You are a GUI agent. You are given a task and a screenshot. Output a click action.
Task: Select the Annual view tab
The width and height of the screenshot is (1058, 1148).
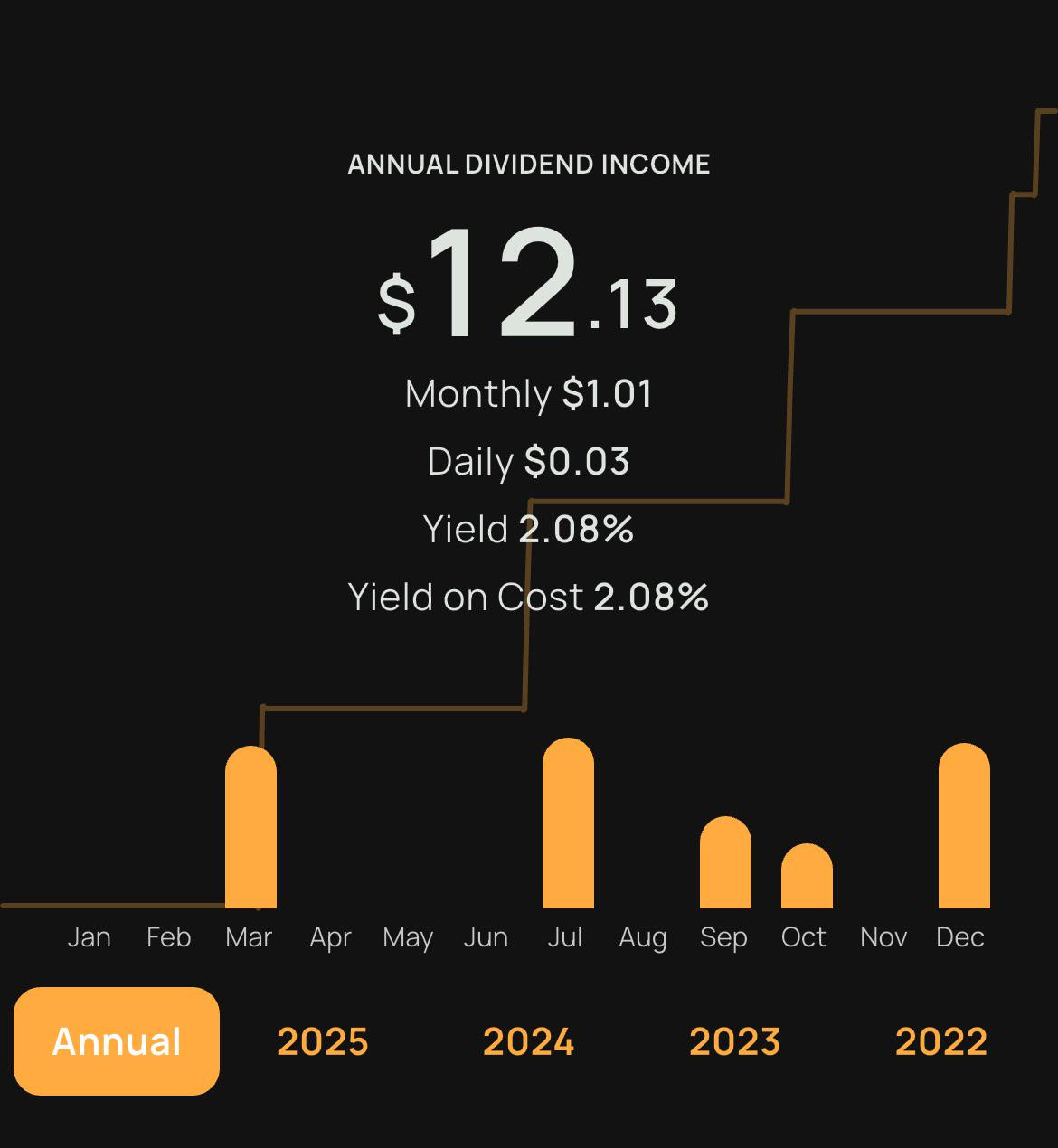[117, 1041]
